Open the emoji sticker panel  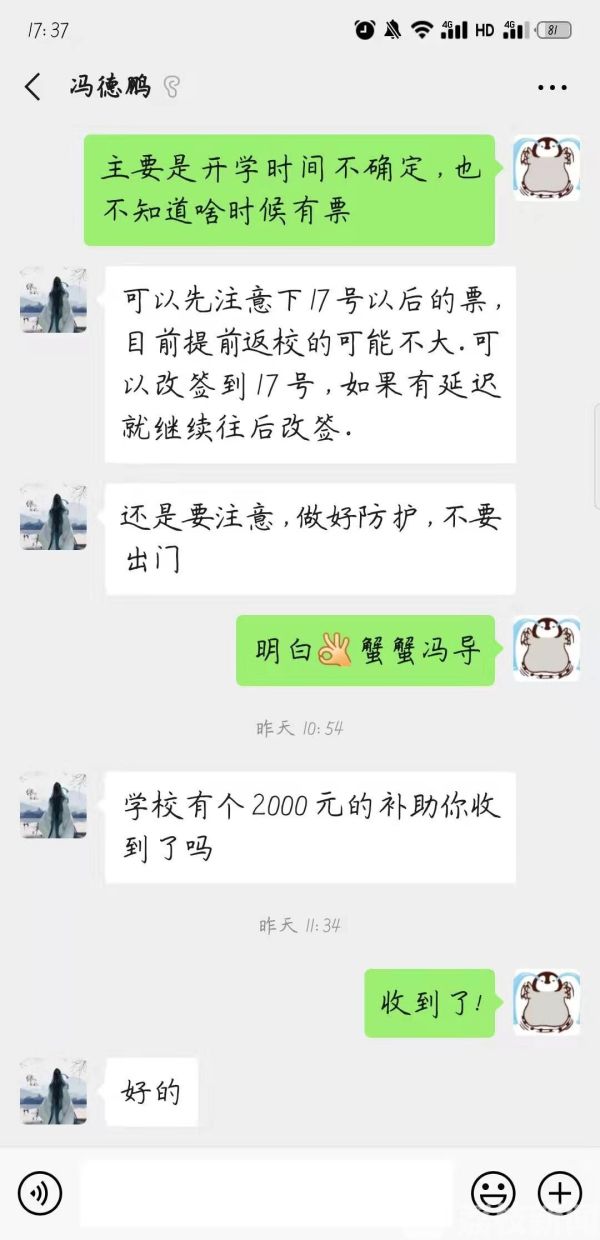[493, 1192]
